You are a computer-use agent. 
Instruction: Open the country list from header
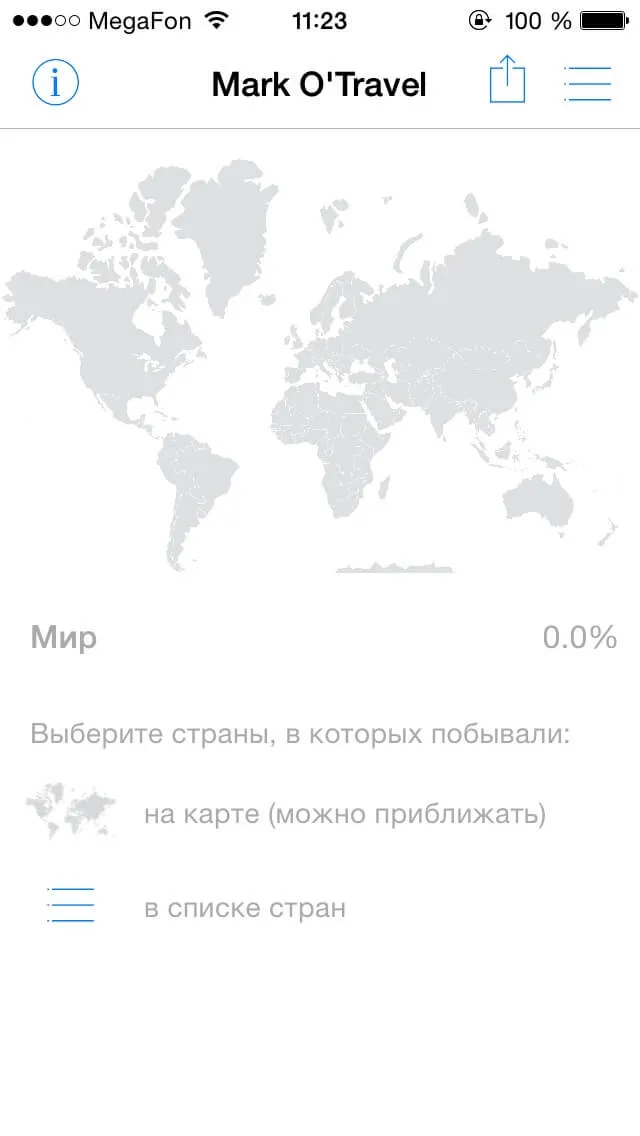pos(588,83)
